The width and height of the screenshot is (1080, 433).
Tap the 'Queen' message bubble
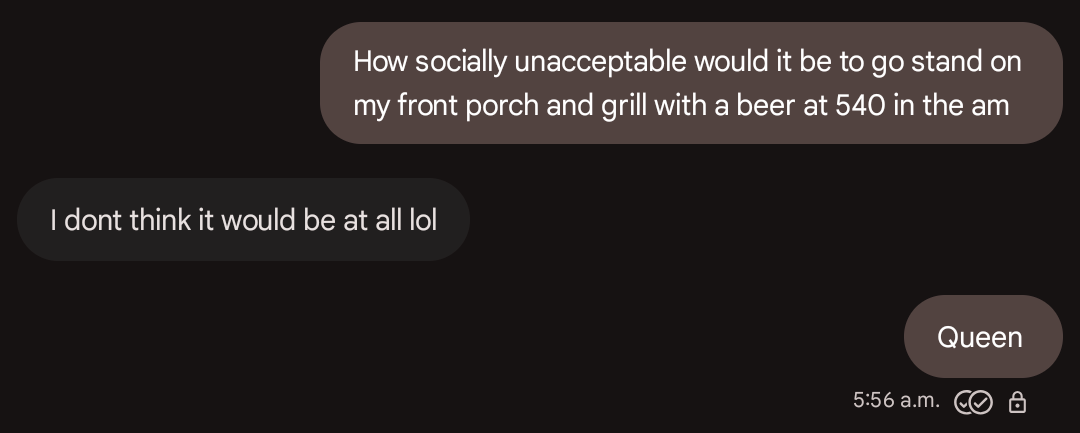[981, 337]
